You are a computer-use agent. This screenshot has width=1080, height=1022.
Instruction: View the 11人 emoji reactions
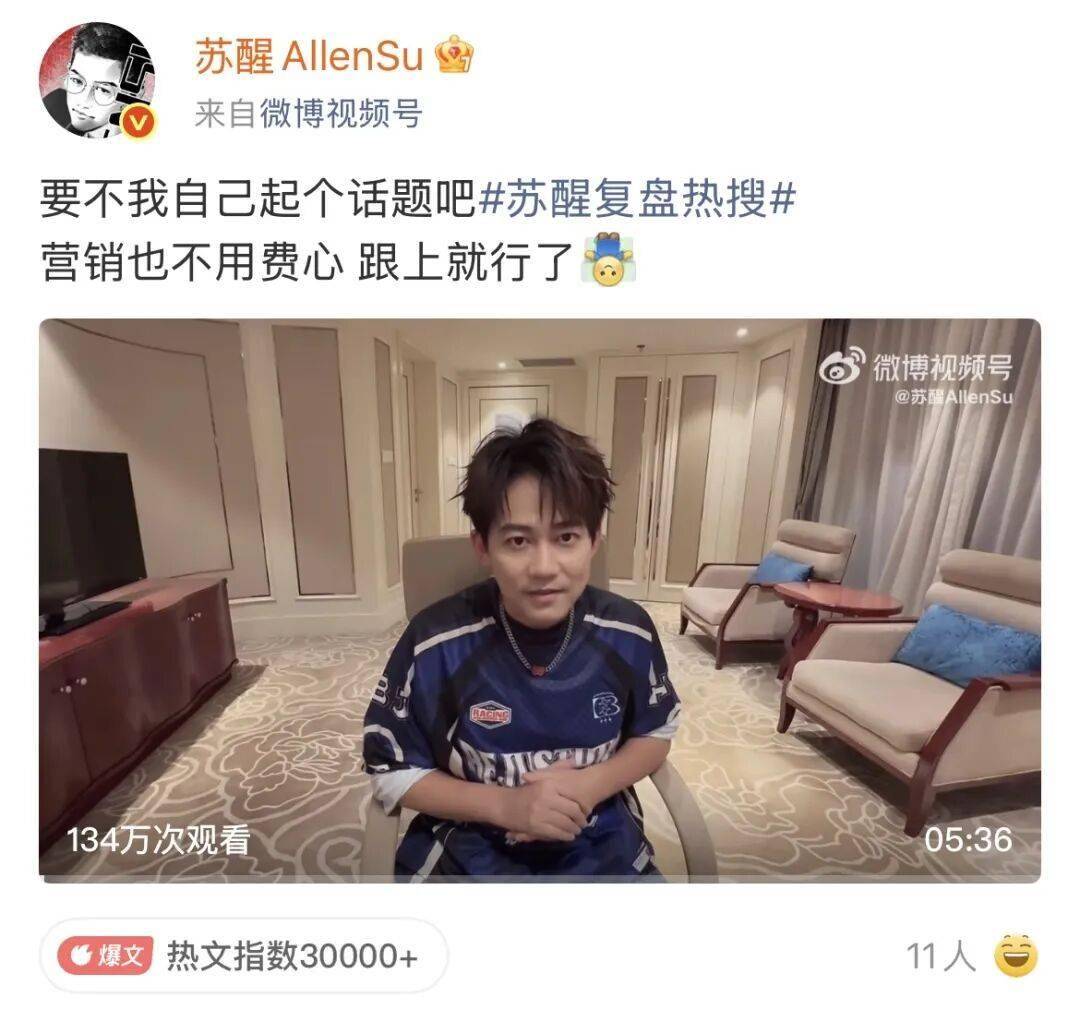[971, 957]
